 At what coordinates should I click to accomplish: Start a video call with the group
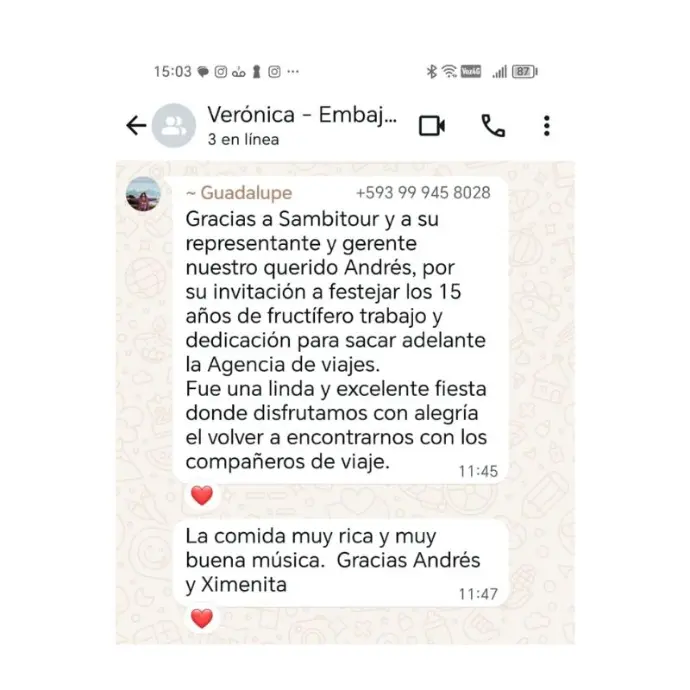click(x=432, y=126)
